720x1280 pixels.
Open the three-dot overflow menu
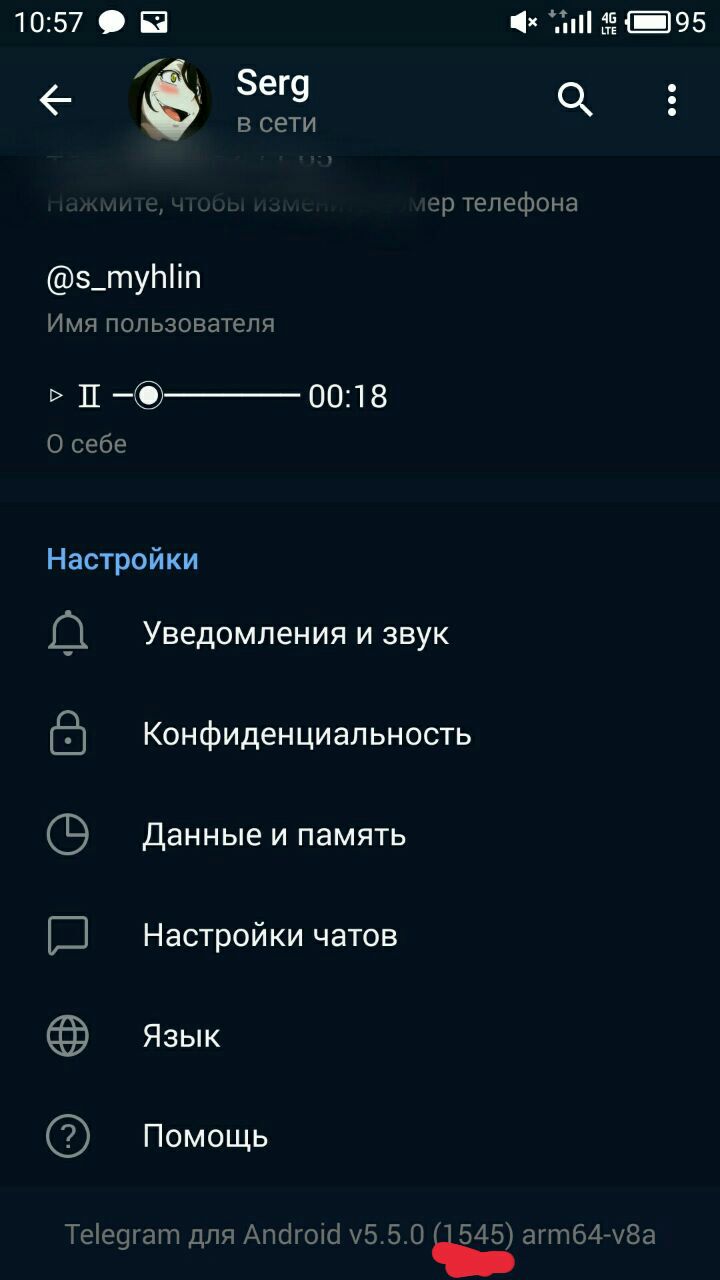[x=671, y=100]
